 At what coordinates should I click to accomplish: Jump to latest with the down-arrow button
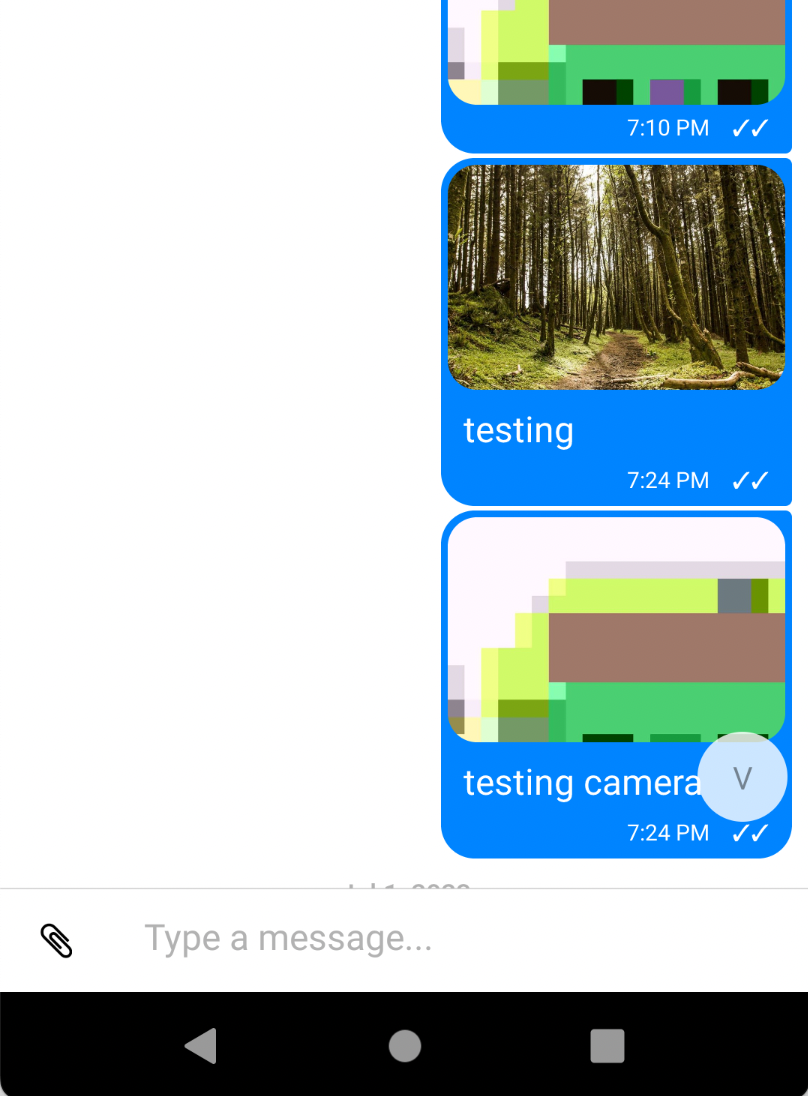point(742,778)
